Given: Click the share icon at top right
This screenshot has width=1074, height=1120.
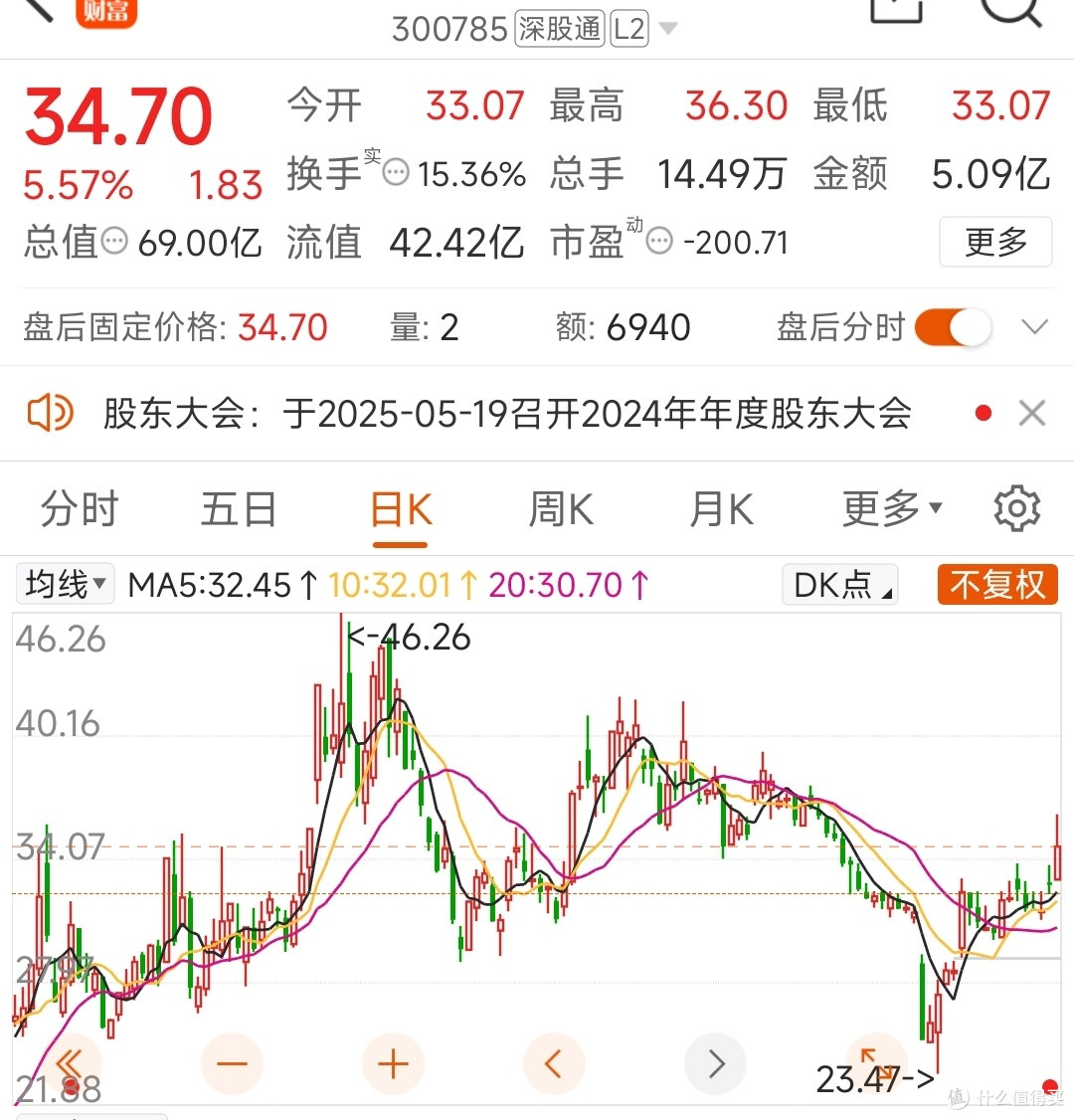Looking at the screenshot, I should tap(896, 10).
